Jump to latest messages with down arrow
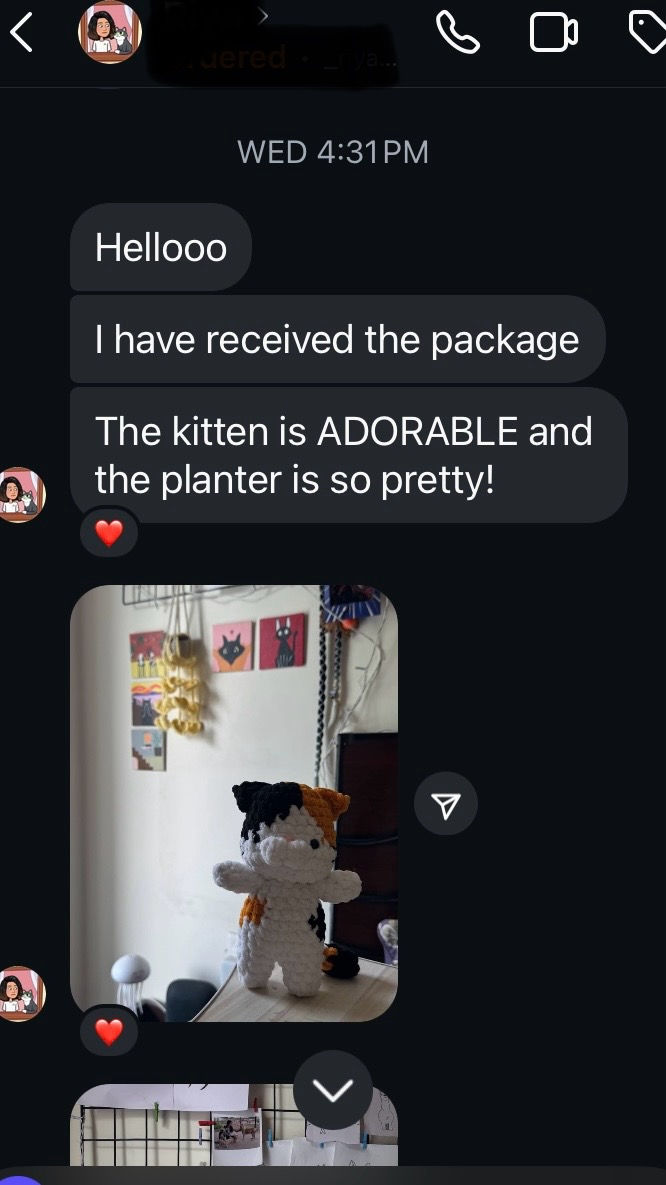 333,1089
